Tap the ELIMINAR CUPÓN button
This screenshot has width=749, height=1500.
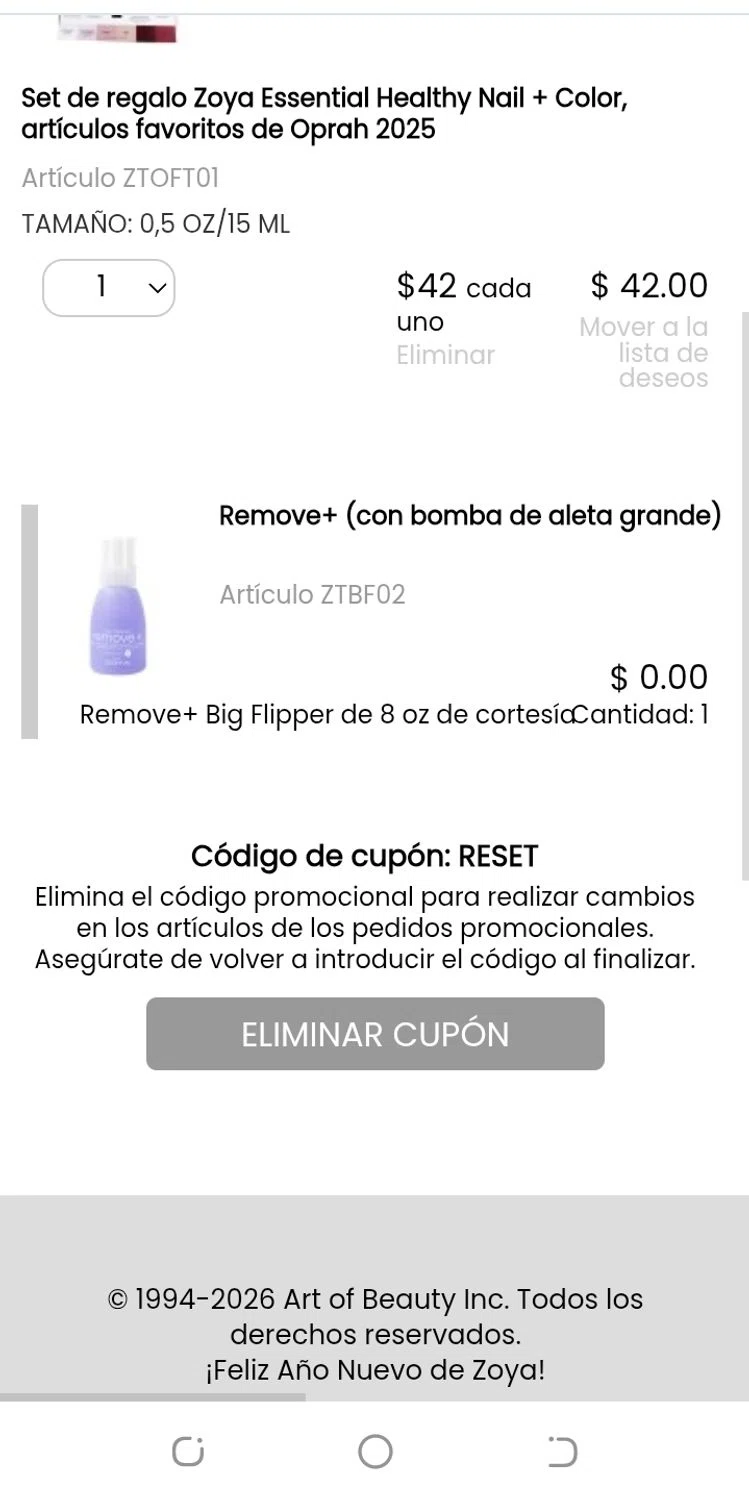coord(375,1034)
